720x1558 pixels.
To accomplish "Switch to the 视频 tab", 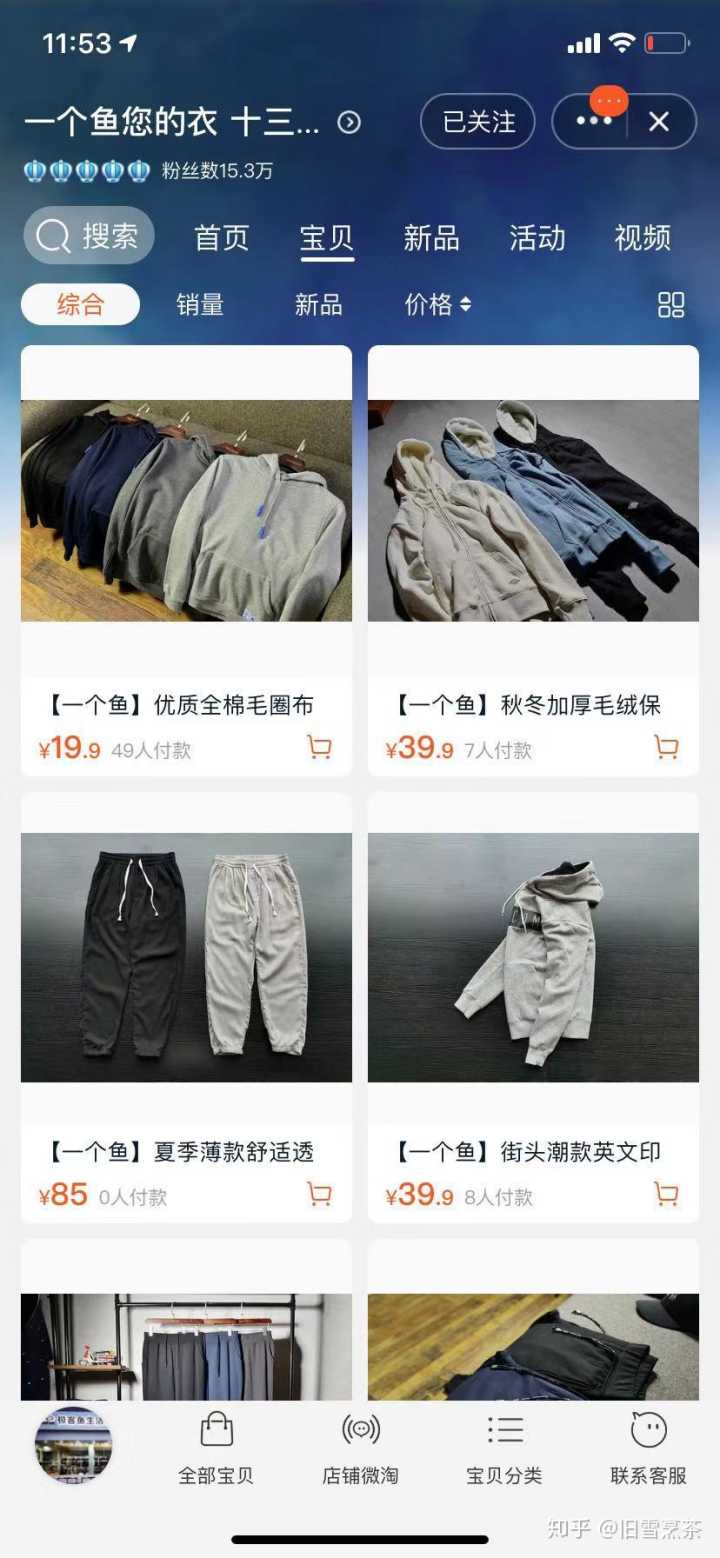I will 642,238.
